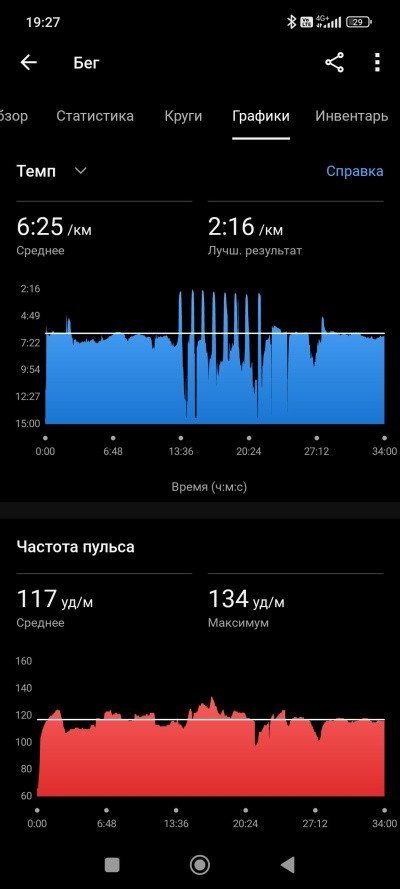
Task: Go back using the arrow icon
Action: (x=28, y=63)
